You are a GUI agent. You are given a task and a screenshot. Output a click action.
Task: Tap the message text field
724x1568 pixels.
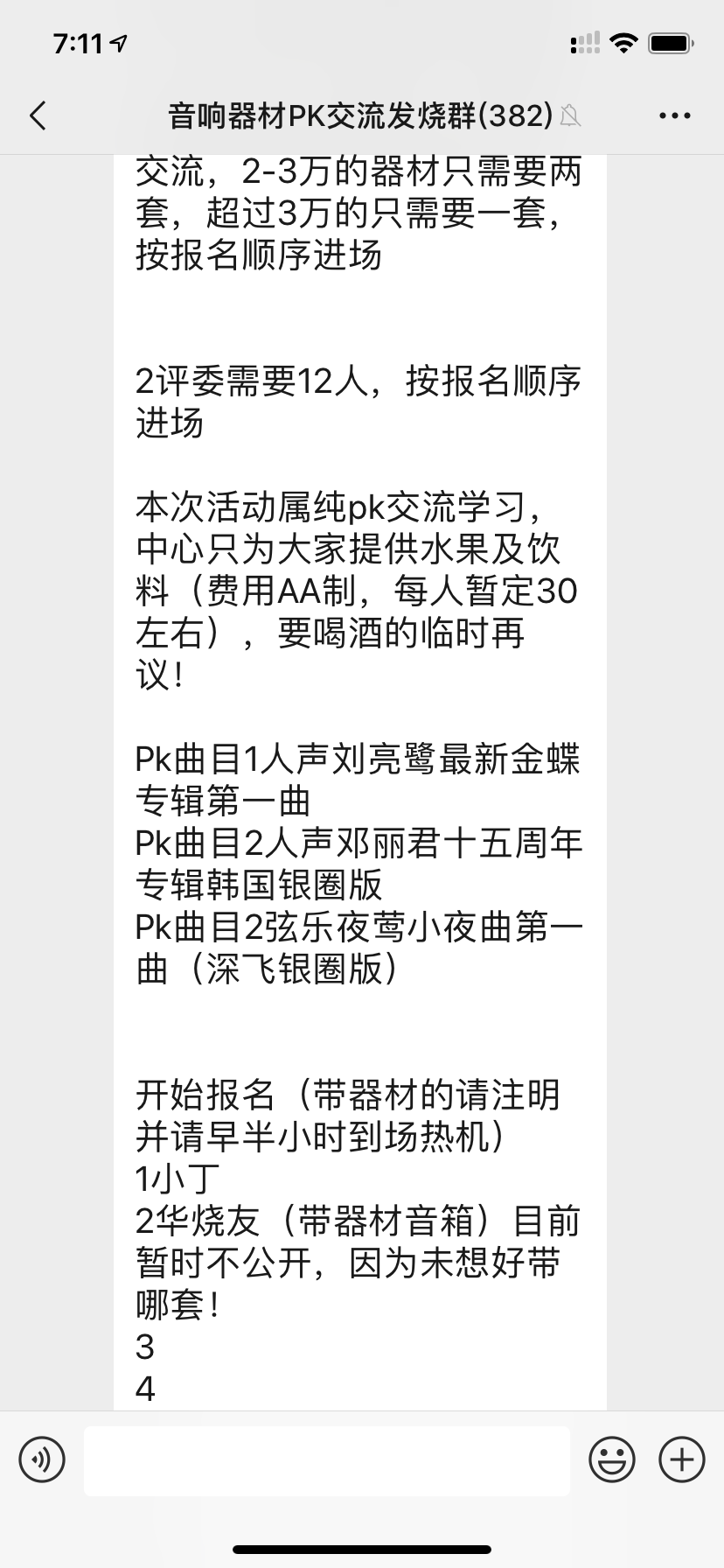click(x=326, y=1460)
